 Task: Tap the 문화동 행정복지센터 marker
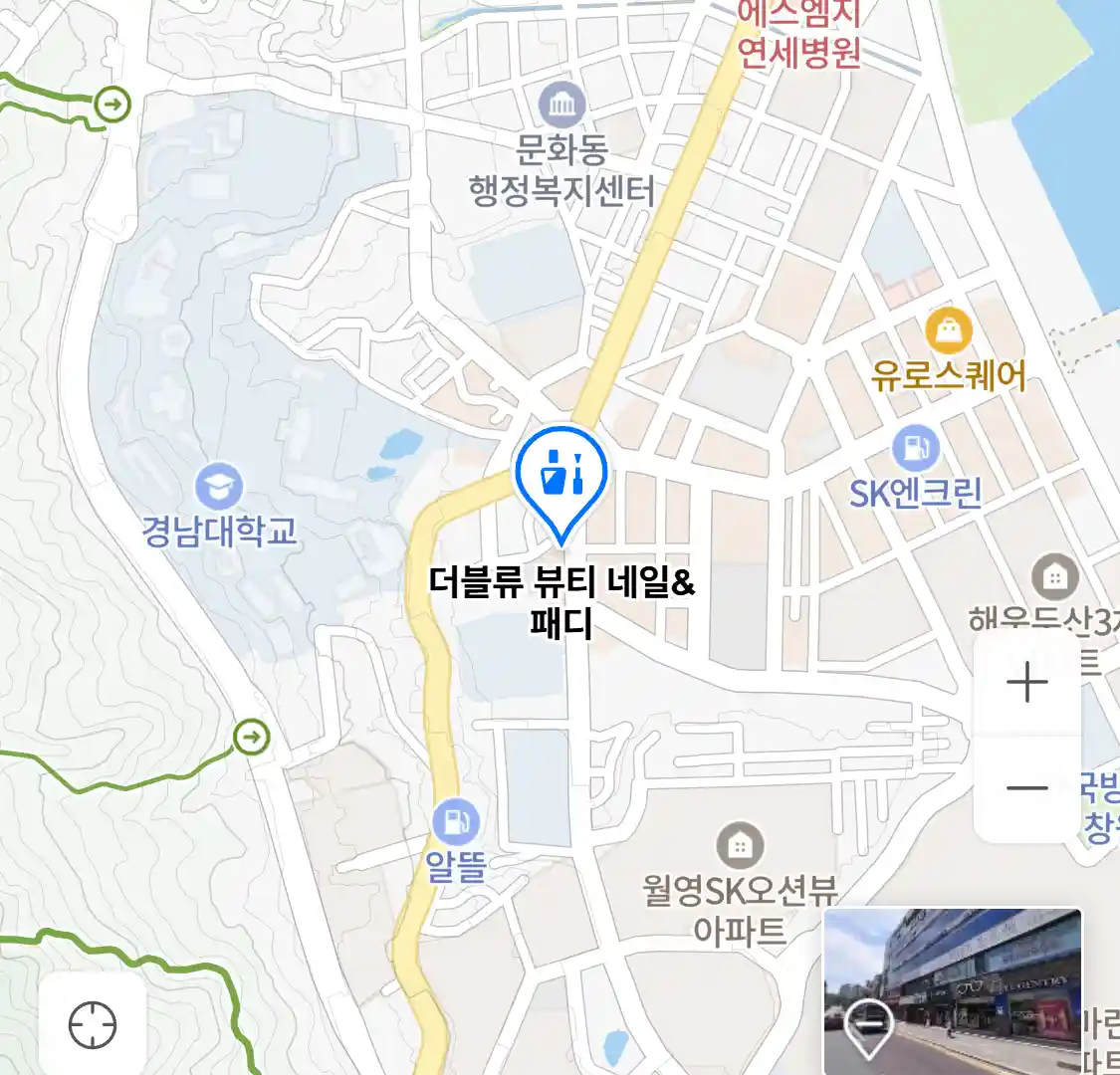point(561,105)
